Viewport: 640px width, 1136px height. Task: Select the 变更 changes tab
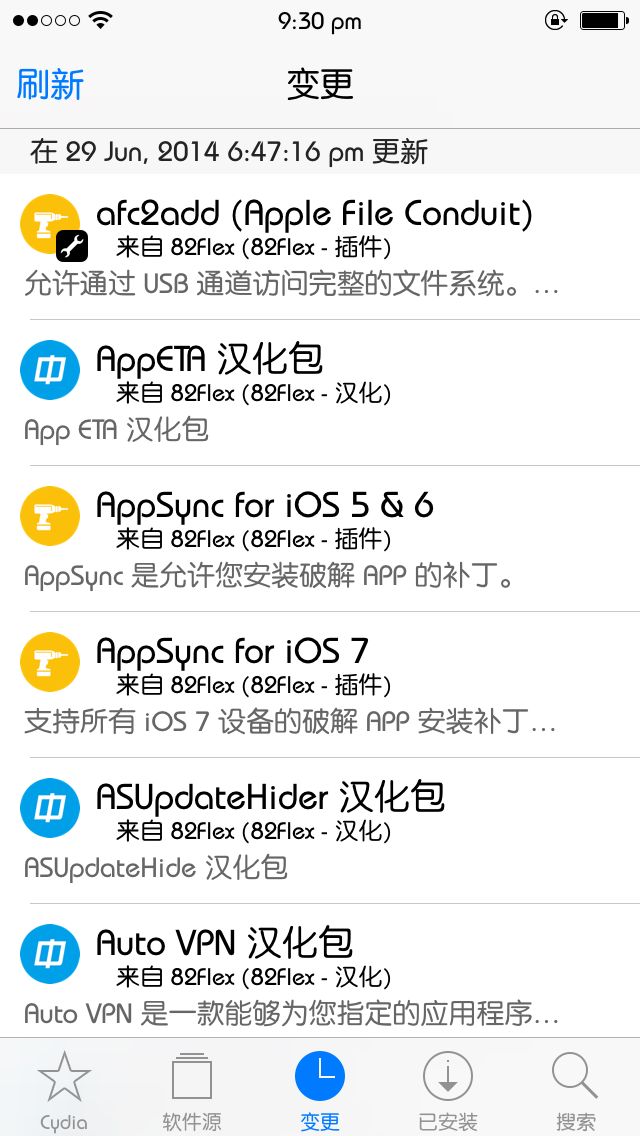[320, 1089]
